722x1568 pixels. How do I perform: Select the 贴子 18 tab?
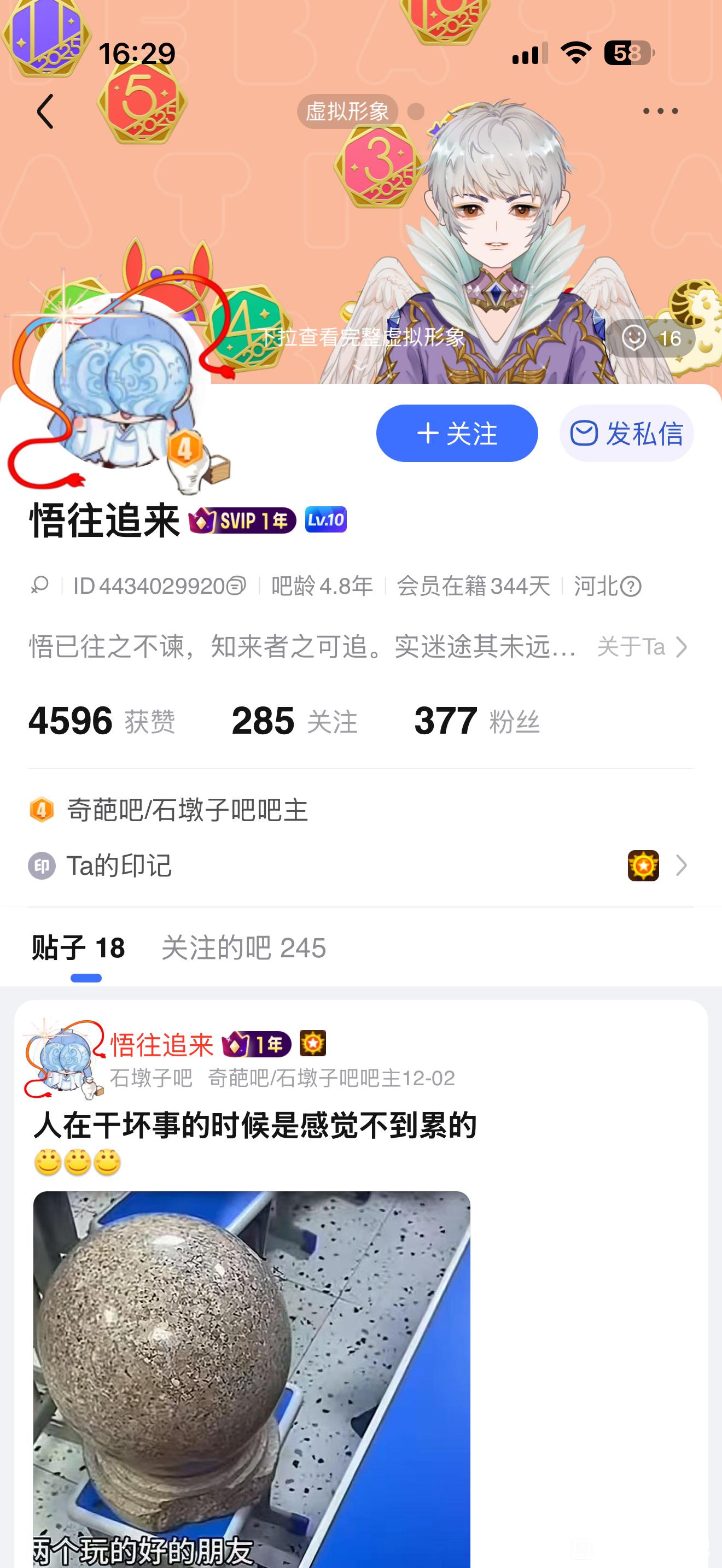[x=79, y=947]
